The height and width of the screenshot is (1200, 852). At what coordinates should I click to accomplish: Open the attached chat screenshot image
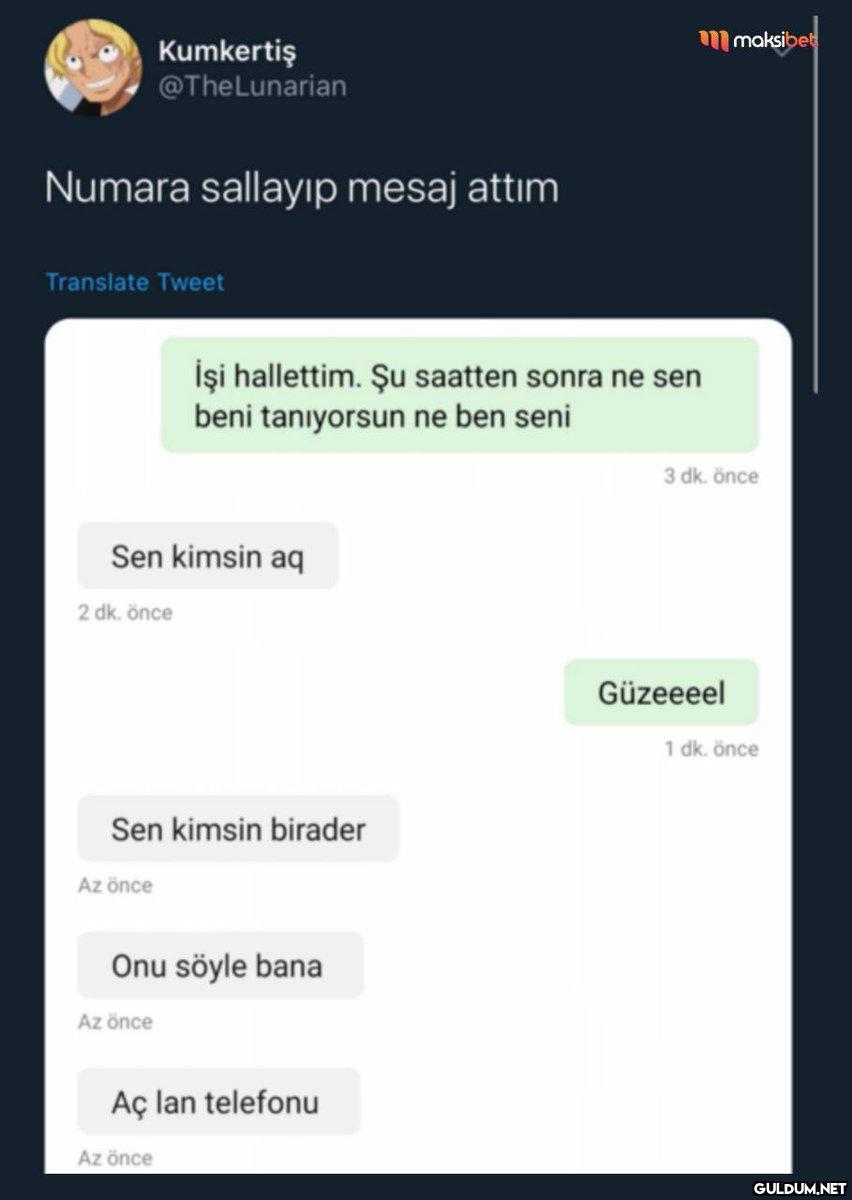point(418,745)
